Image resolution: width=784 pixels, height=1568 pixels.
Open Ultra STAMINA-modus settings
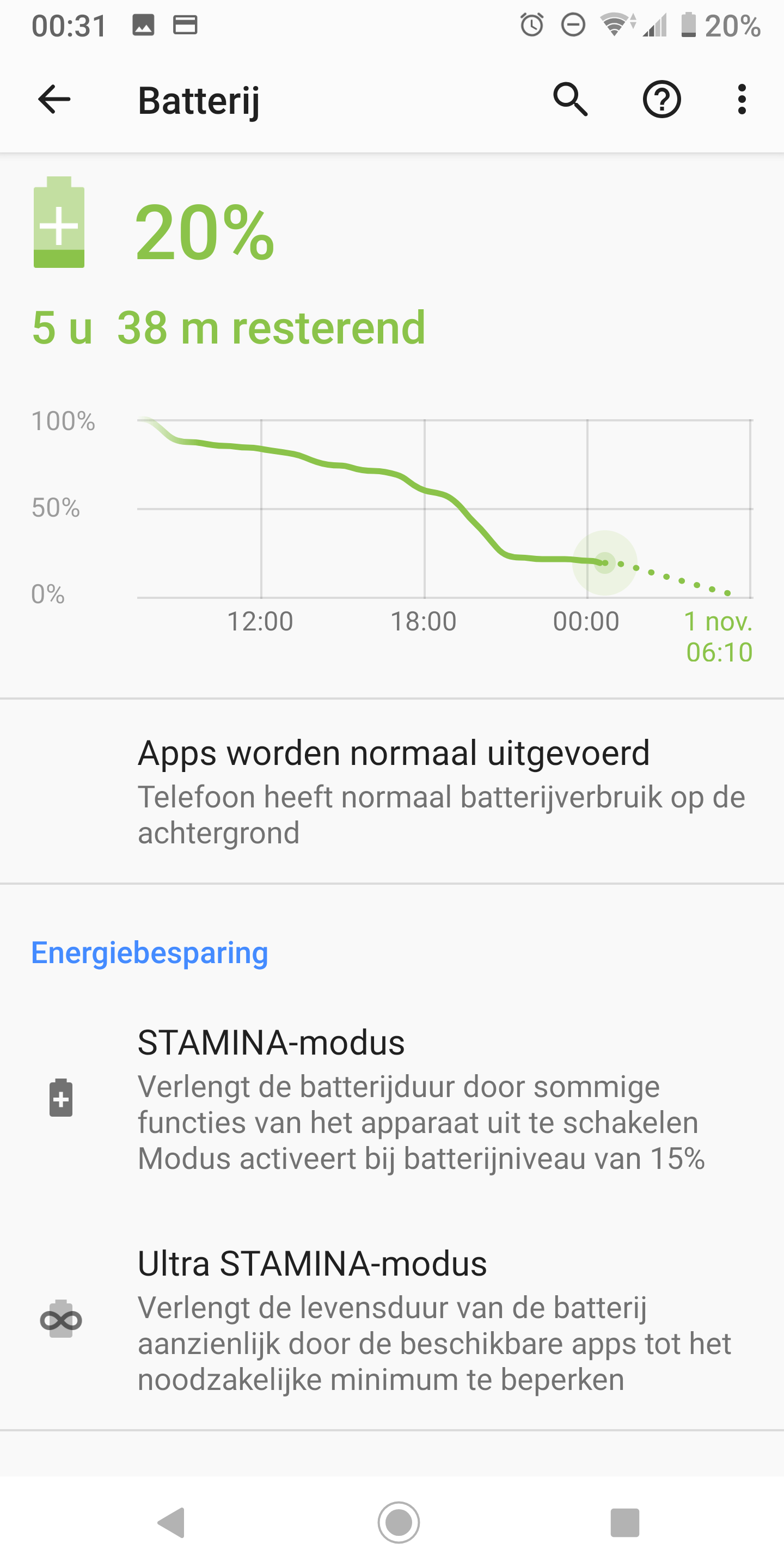[x=392, y=1321]
